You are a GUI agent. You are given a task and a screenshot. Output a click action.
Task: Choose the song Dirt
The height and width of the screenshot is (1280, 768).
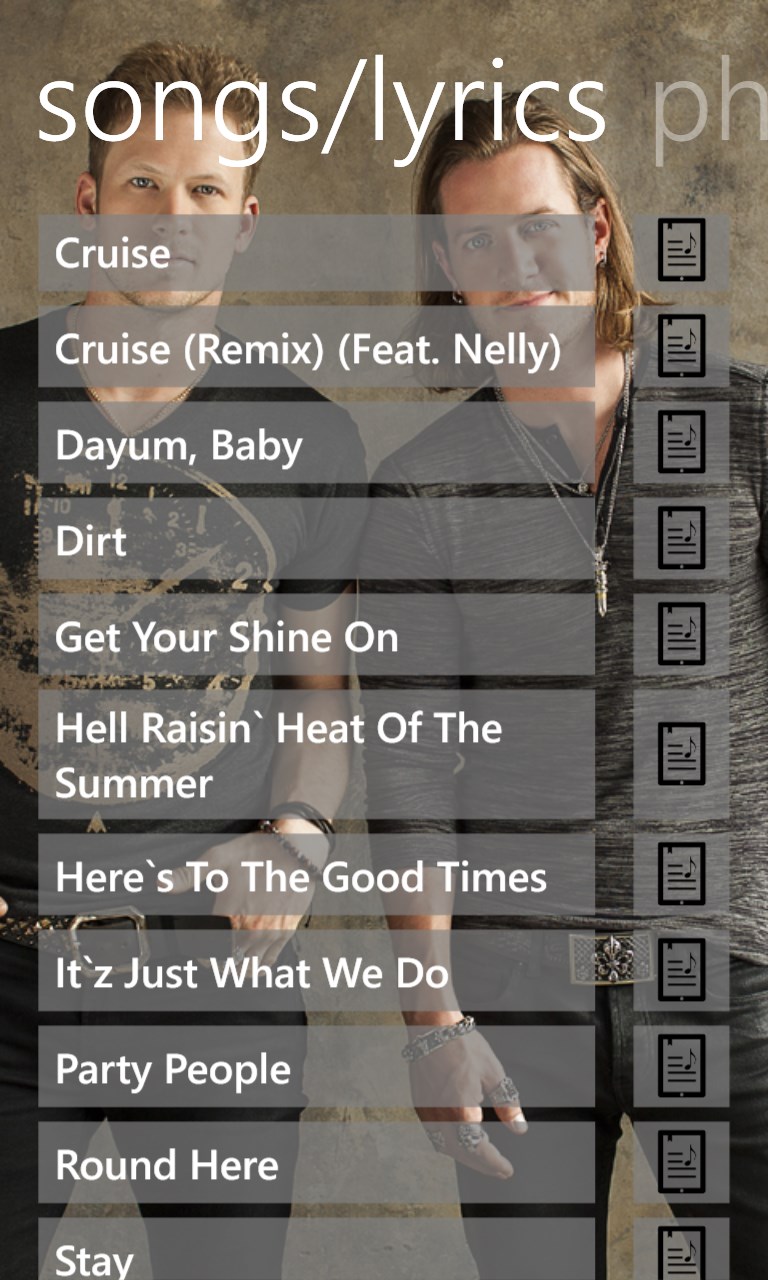pyautogui.click(x=316, y=541)
